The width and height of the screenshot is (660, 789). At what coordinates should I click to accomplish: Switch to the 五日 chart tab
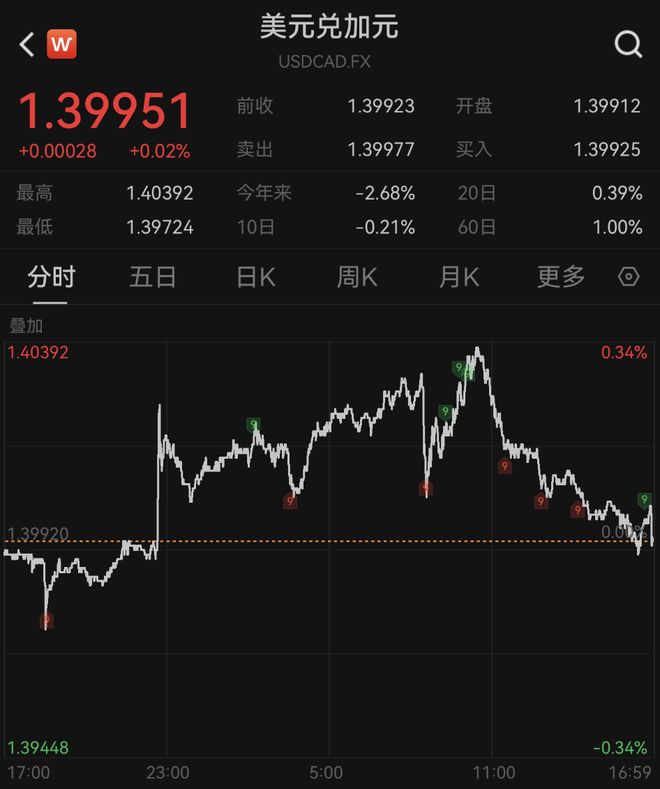tap(153, 277)
